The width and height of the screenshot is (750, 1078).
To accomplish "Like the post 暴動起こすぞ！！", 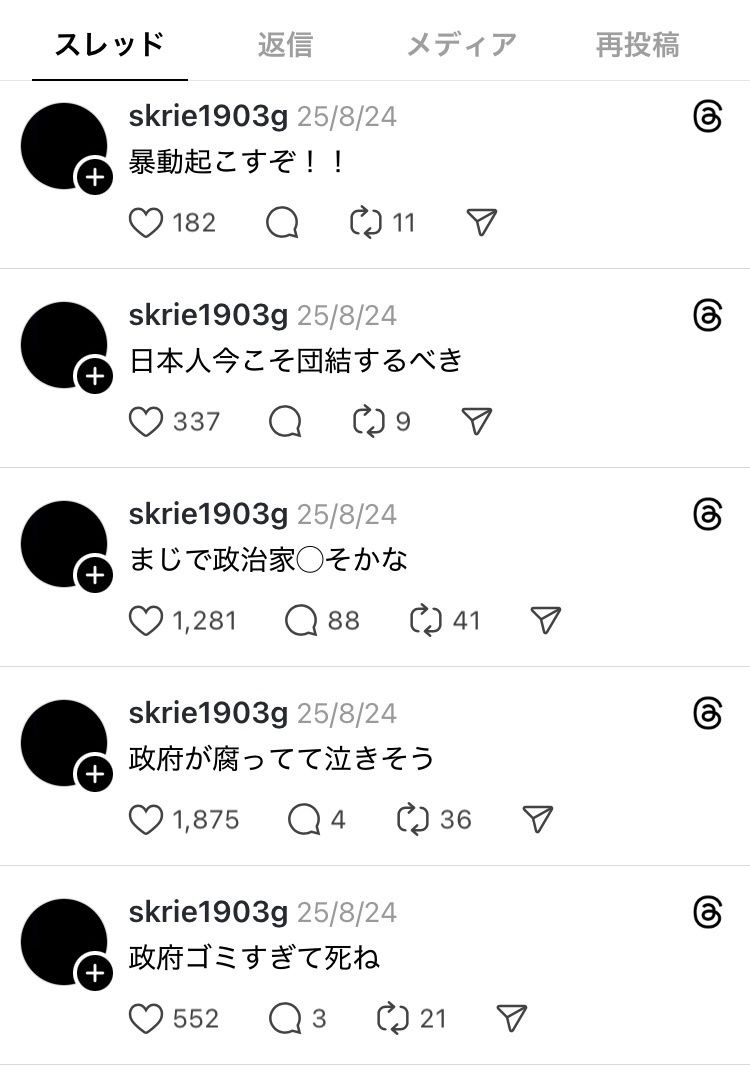I will [x=146, y=222].
